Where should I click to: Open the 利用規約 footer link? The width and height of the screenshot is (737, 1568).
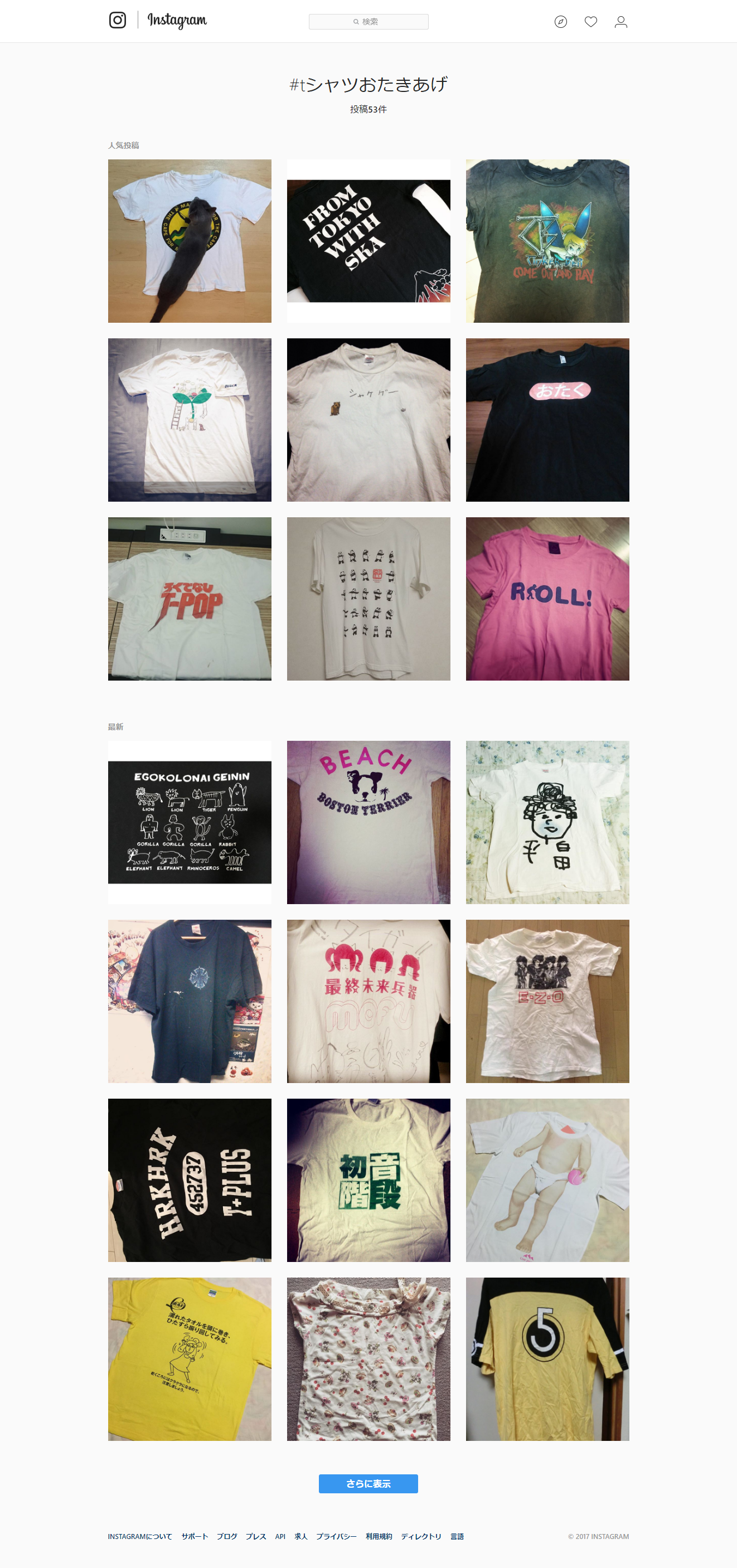[x=379, y=1536]
